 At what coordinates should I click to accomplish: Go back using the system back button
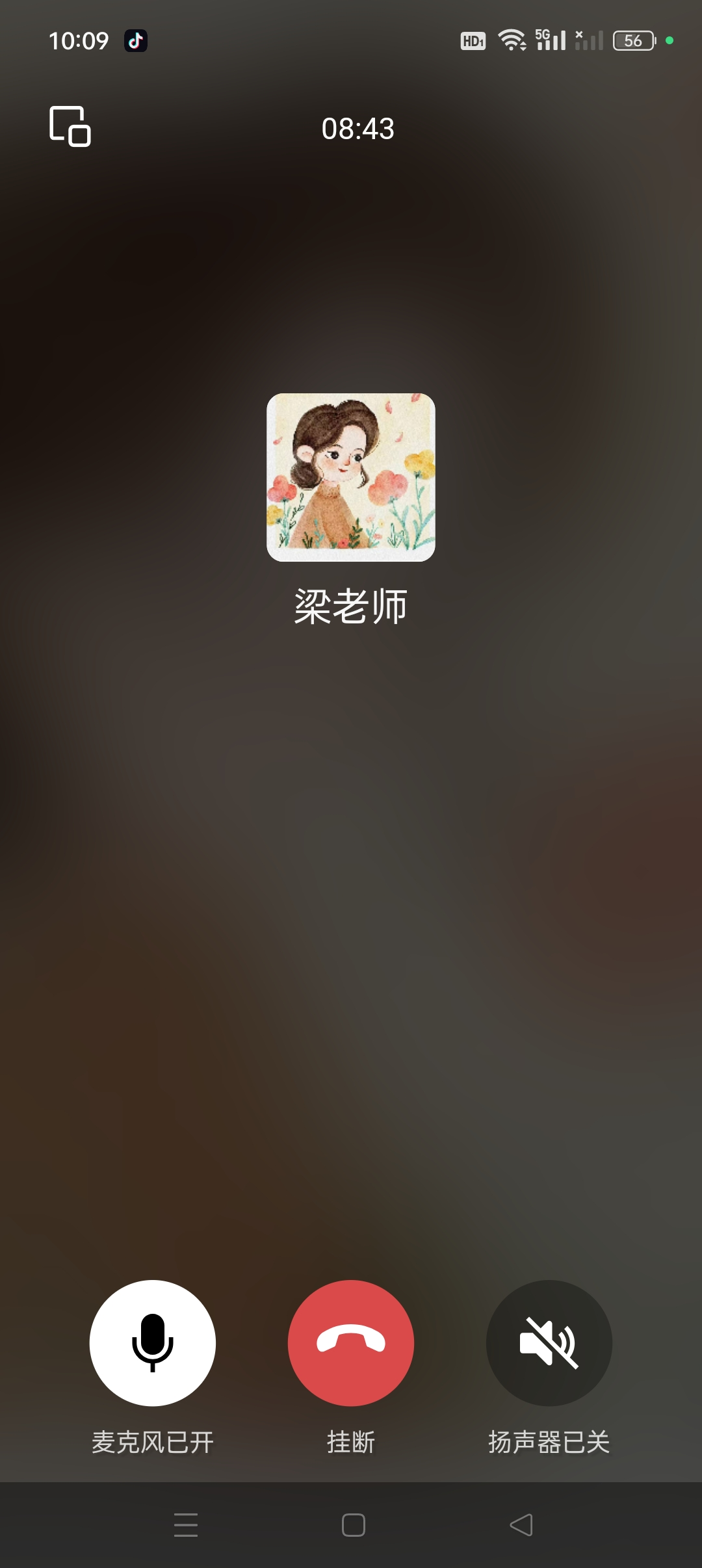point(521,1524)
